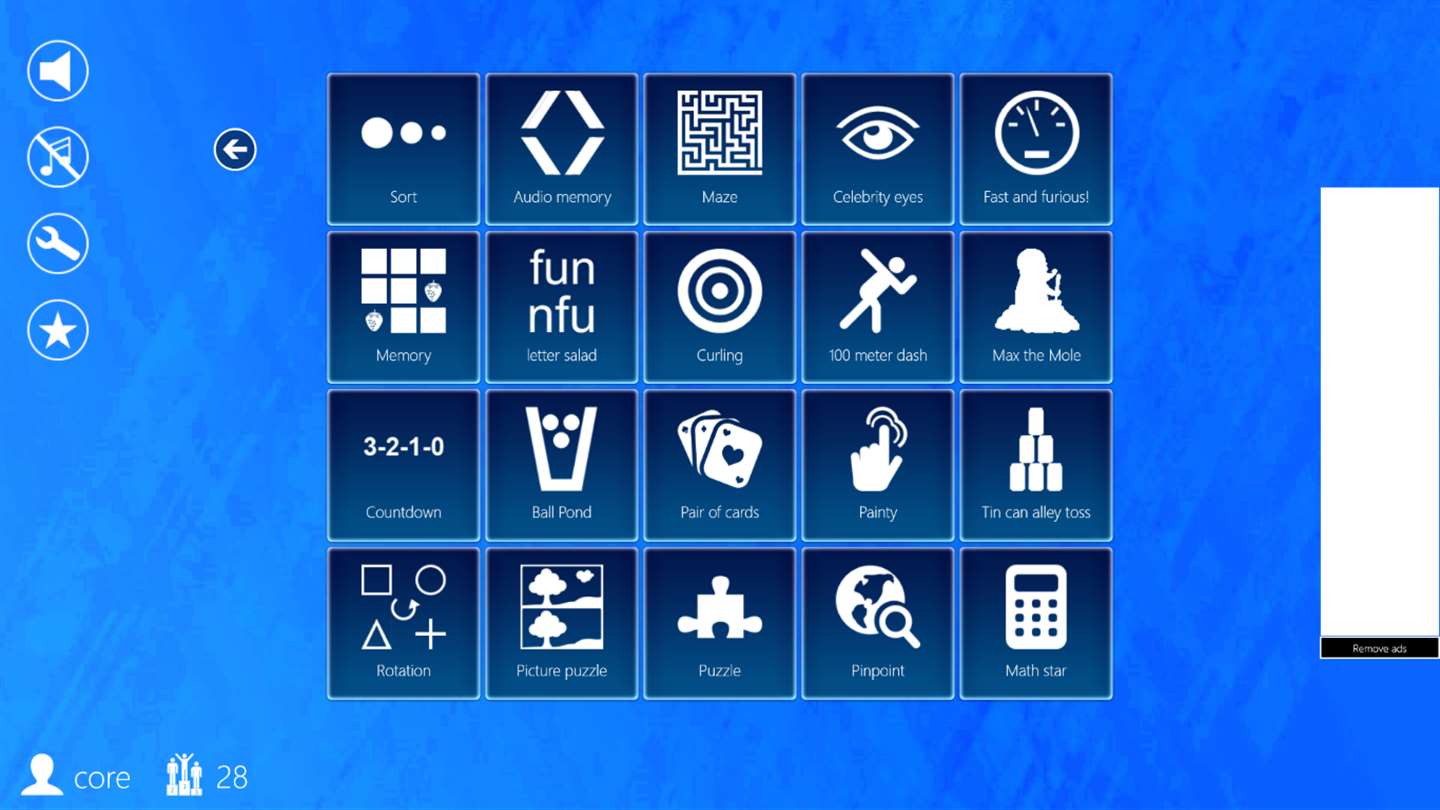Image resolution: width=1440 pixels, height=810 pixels.
Task: Select the Fast and furious! game
Action: coord(1035,149)
